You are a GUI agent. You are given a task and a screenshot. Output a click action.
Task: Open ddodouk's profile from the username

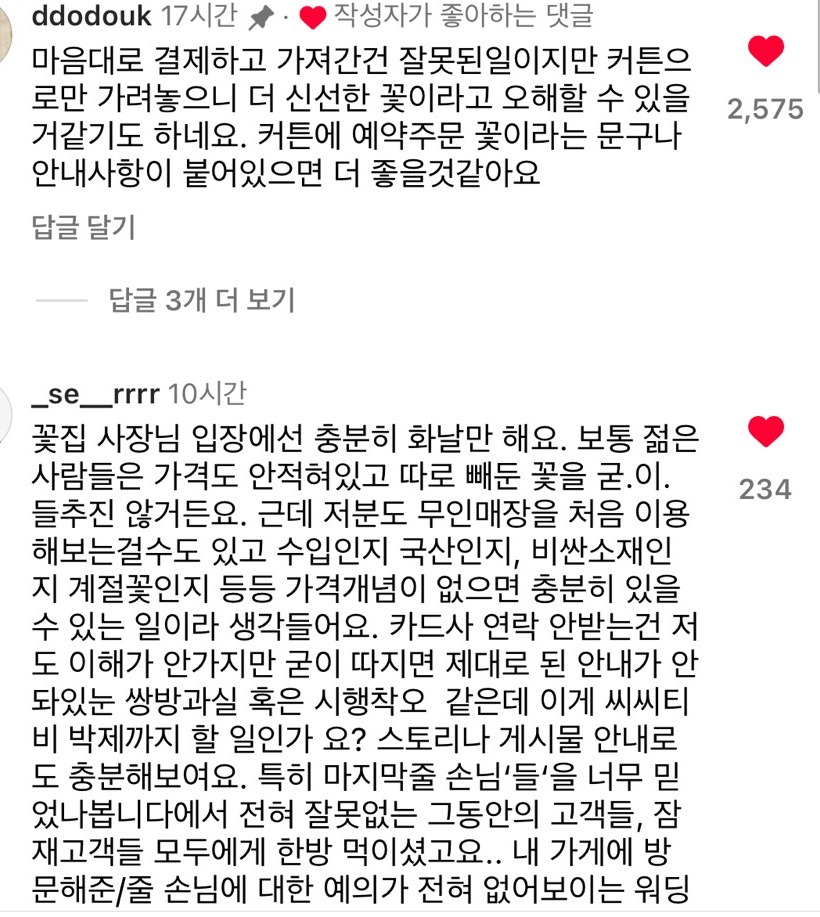[x=91, y=15]
